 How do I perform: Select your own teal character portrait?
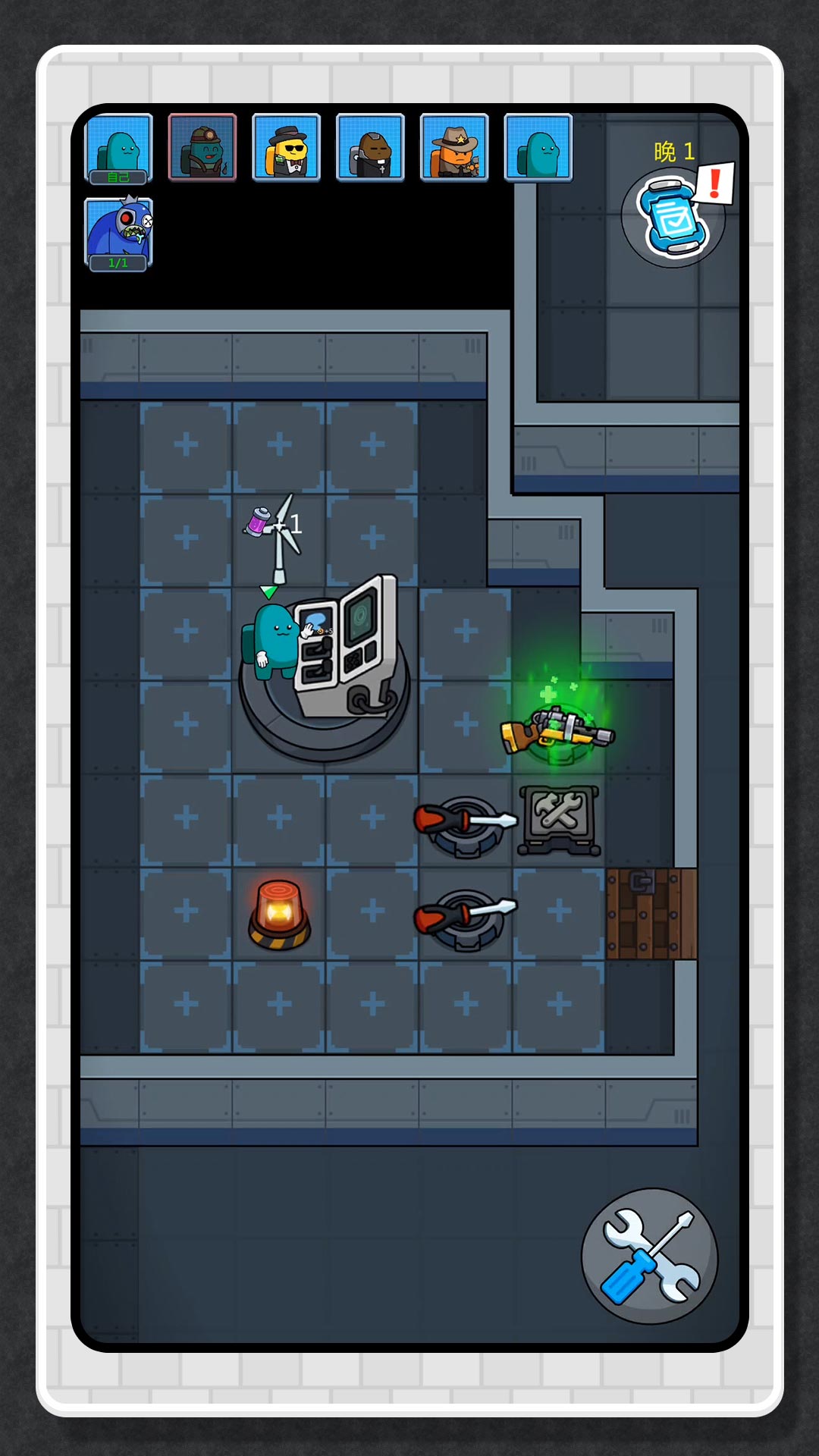coord(118,149)
